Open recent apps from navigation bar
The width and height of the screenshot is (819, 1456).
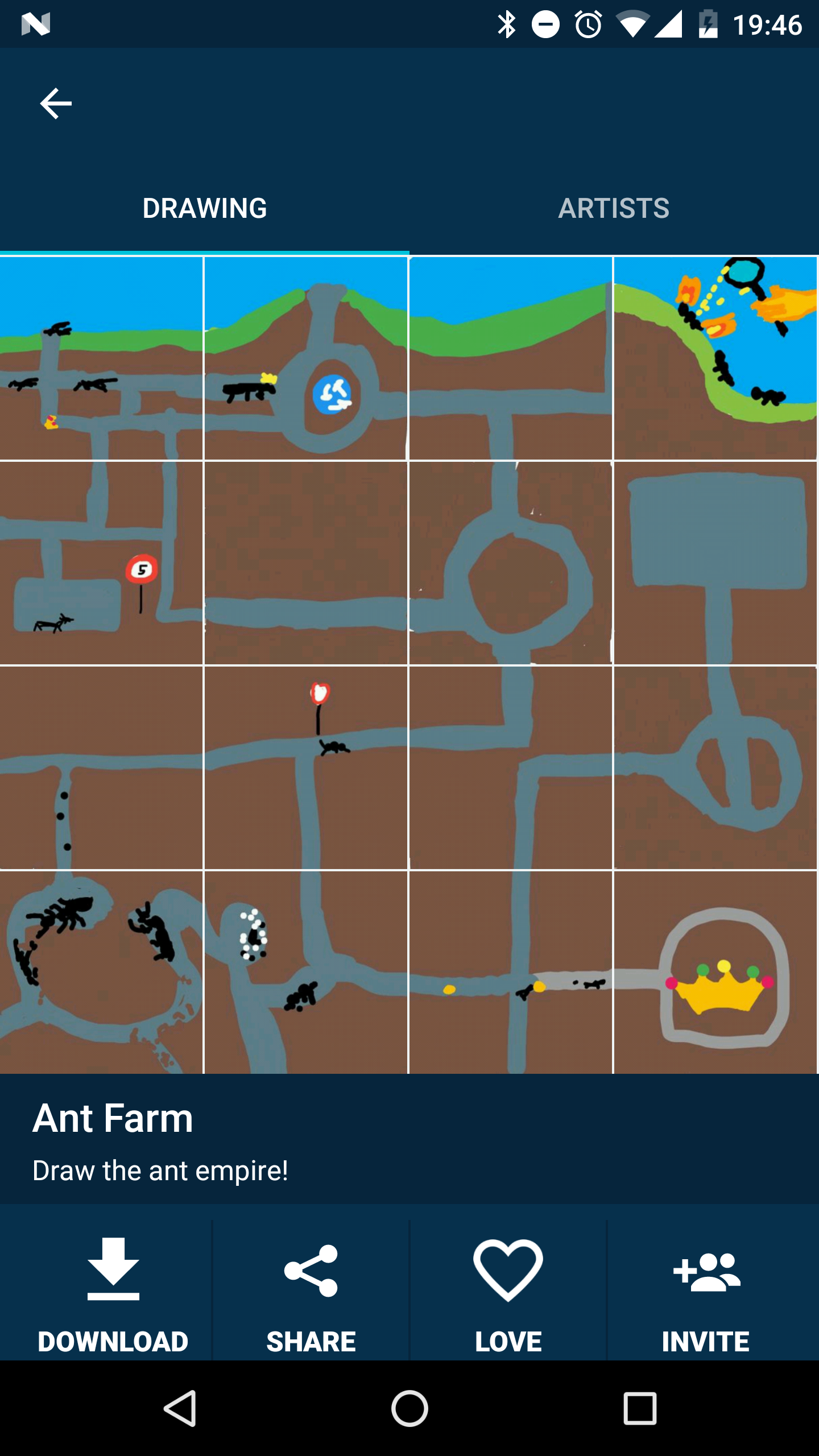click(x=640, y=1408)
